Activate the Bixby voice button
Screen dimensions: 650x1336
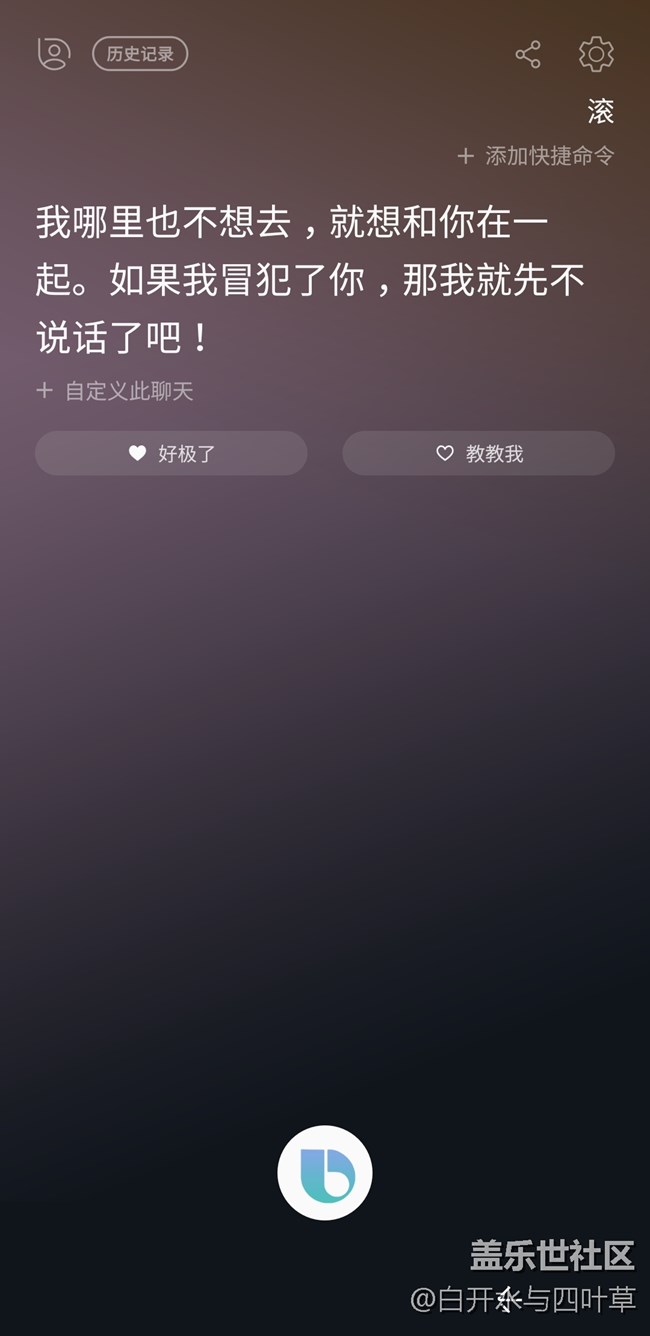pos(325,1173)
